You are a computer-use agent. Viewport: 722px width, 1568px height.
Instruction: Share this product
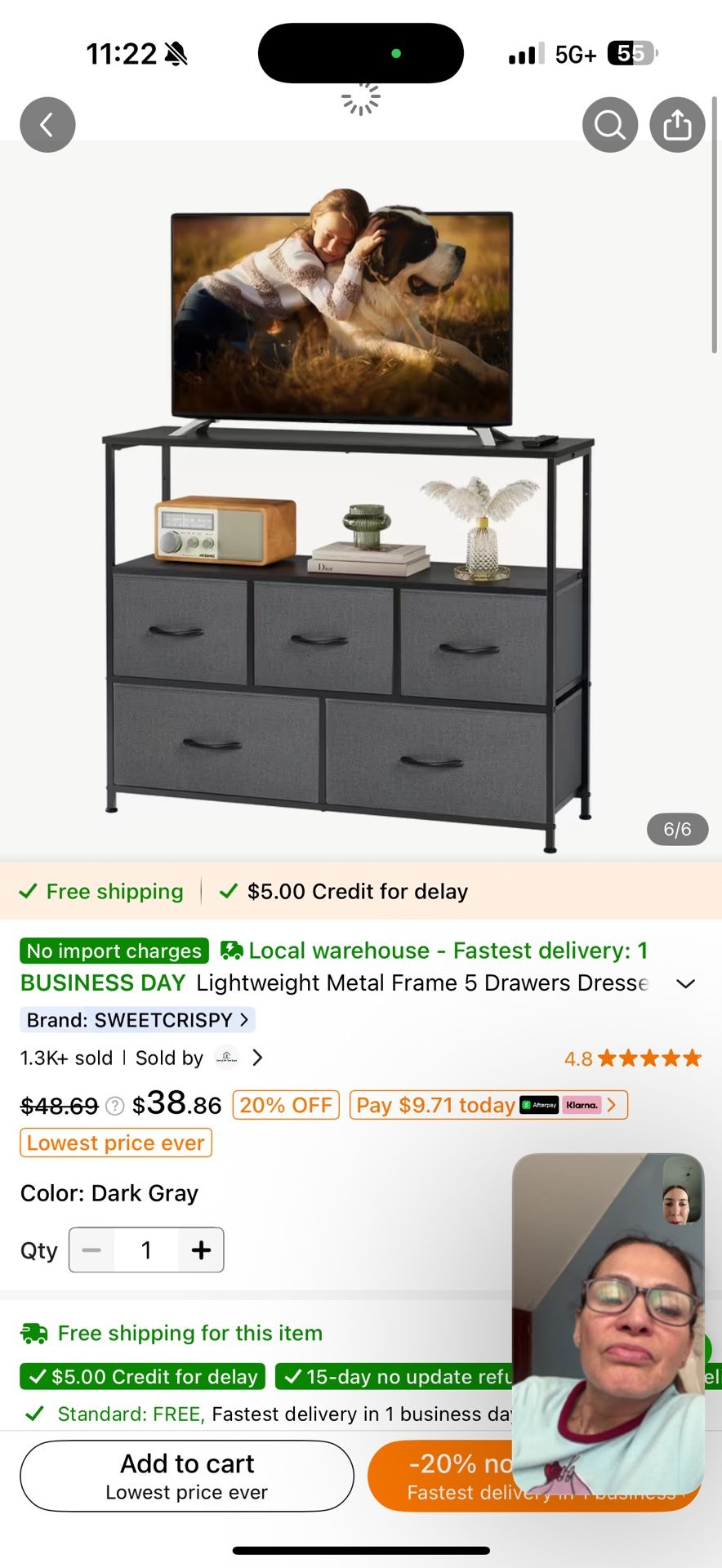tap(677, 125)
